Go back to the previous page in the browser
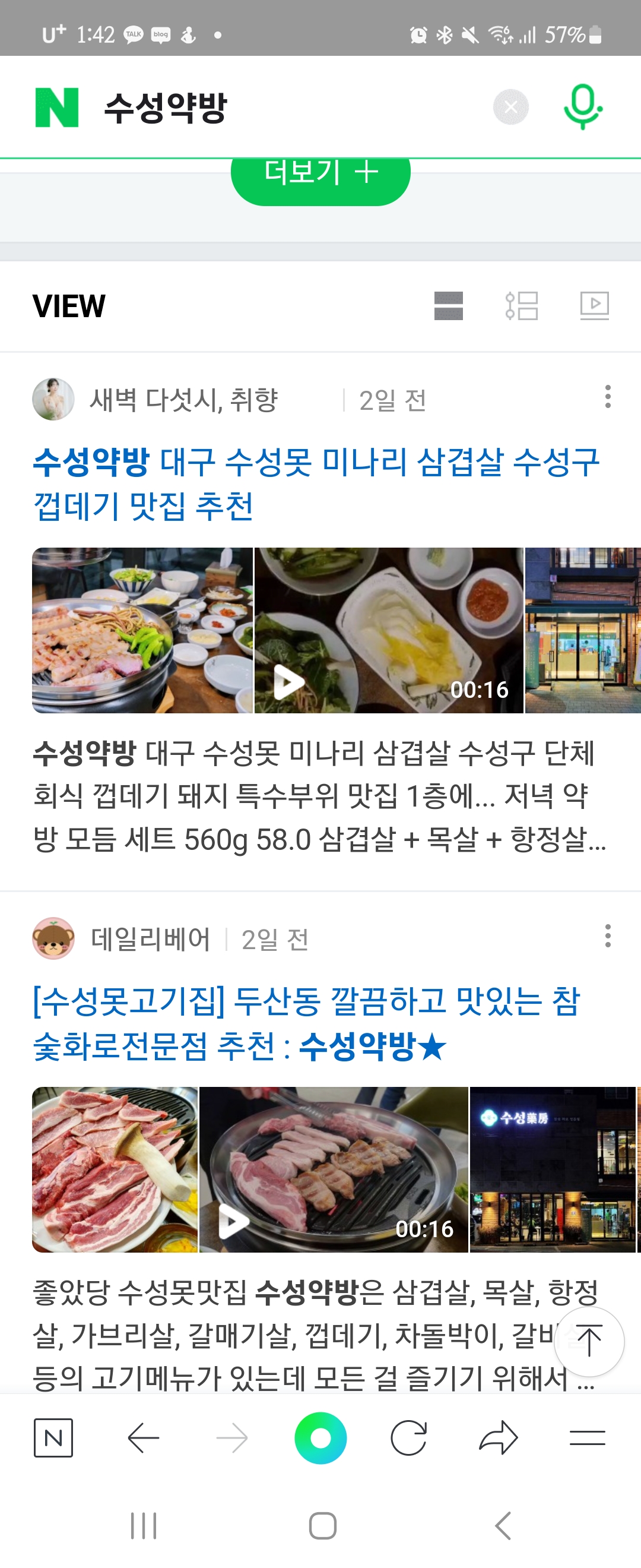Viewport: 641px width, 1568px height. click(x=144, y=1438)
